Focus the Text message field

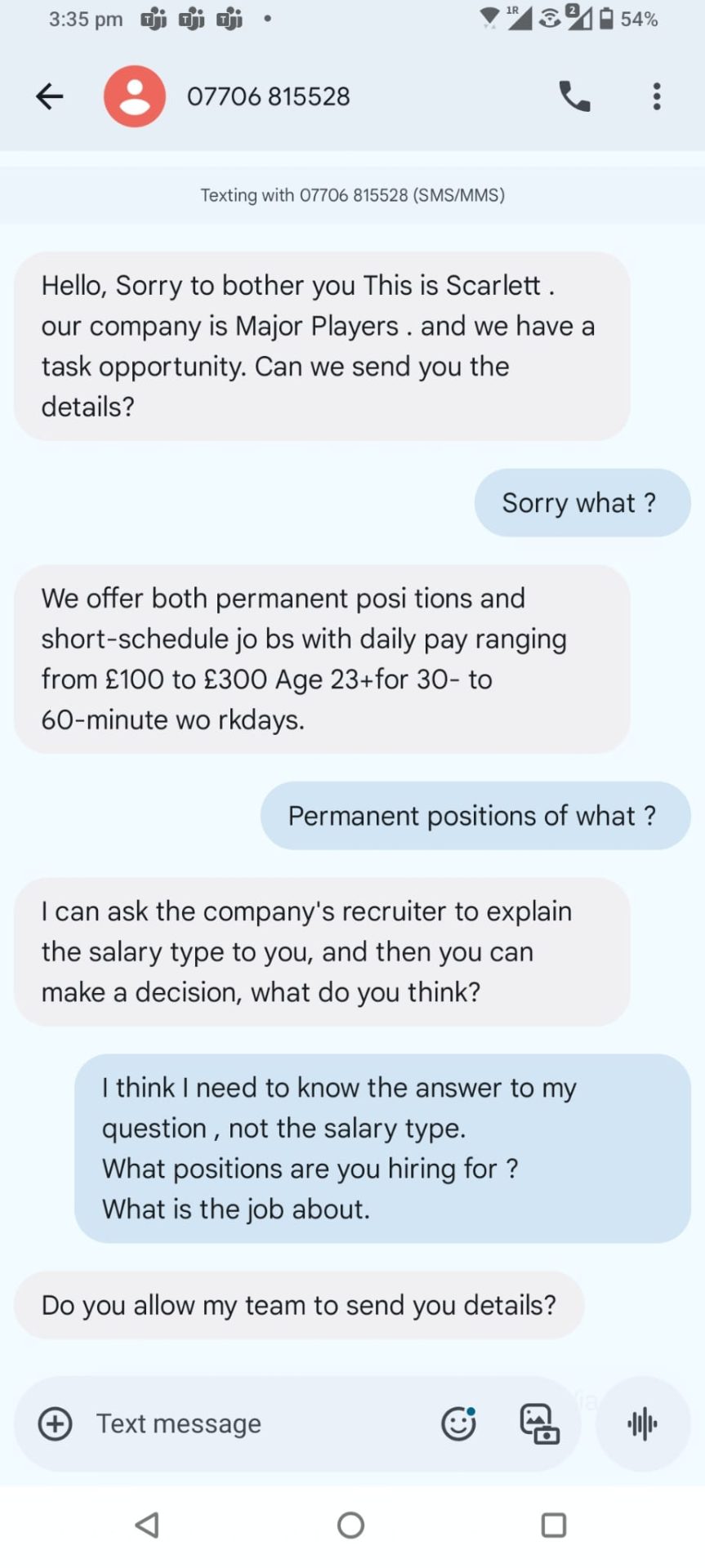261,1423
